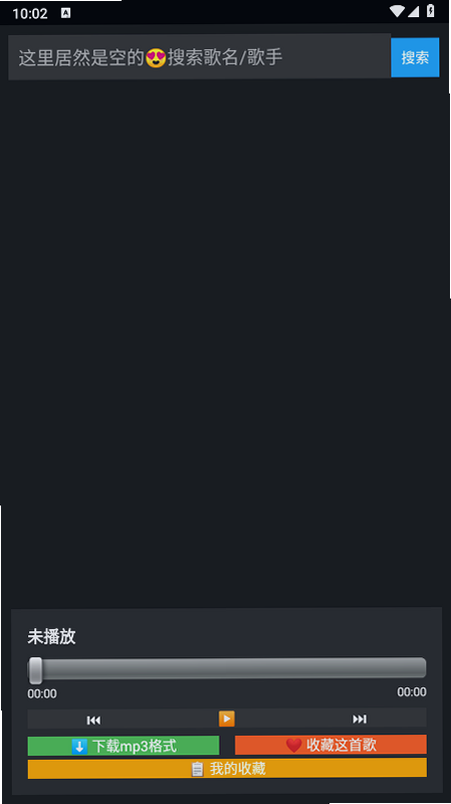This screenshot has width=451, height=804.
Task: Skip to the previous track
Action: [x=94, y=719]
